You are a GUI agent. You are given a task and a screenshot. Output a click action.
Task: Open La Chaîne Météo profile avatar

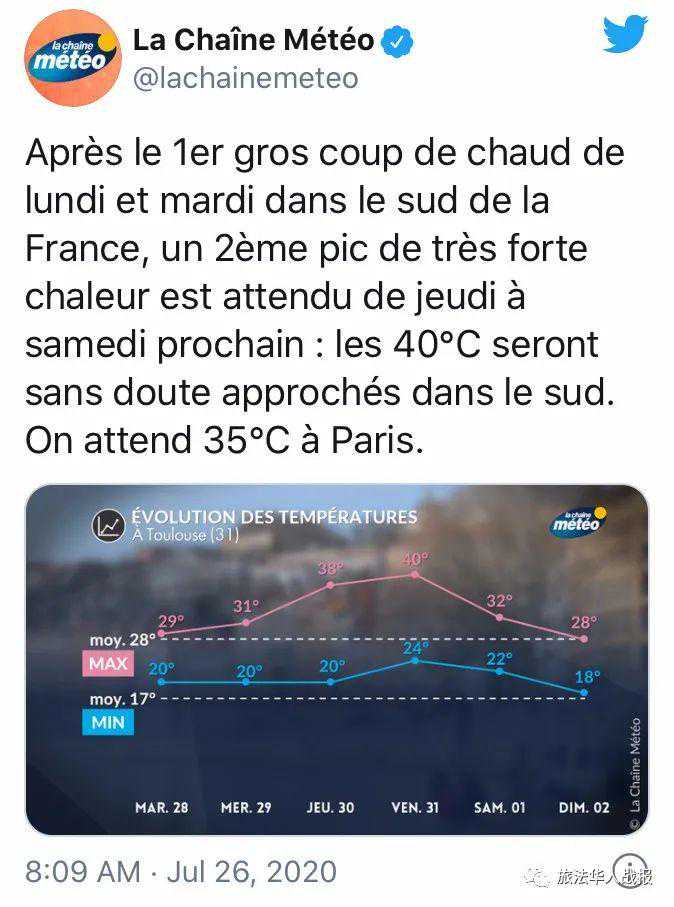67,57
